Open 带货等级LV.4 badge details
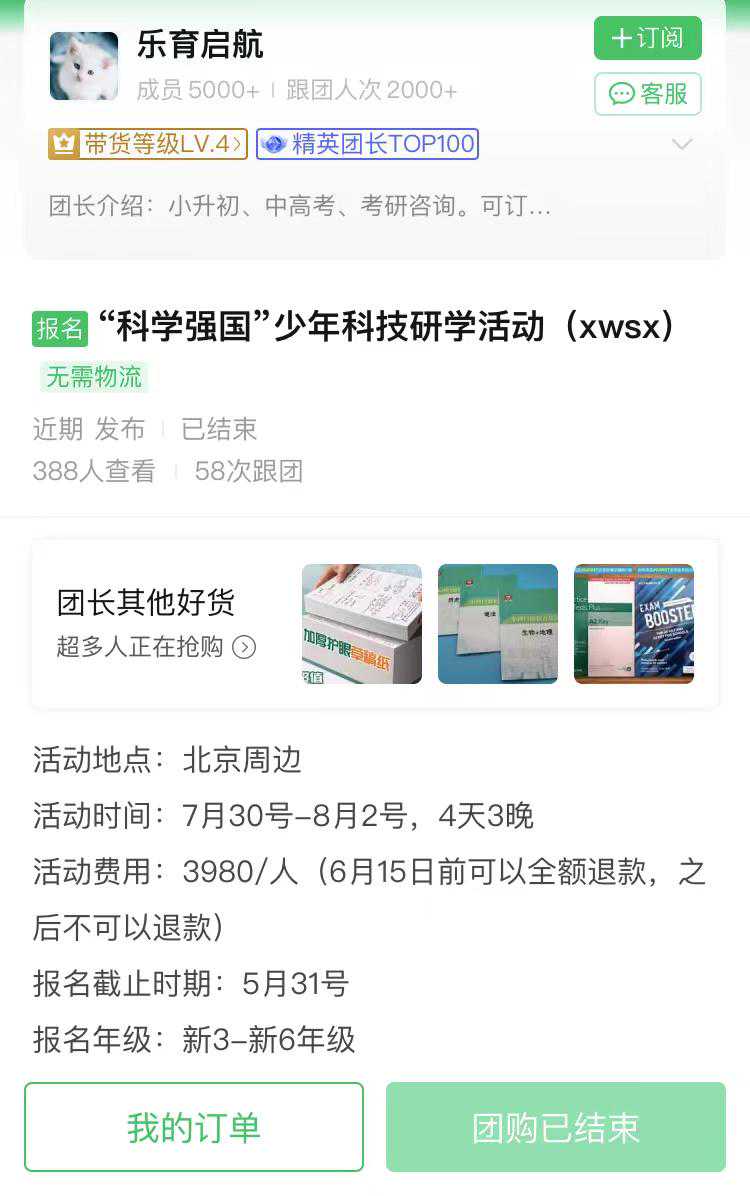 [x=147, y=144]
